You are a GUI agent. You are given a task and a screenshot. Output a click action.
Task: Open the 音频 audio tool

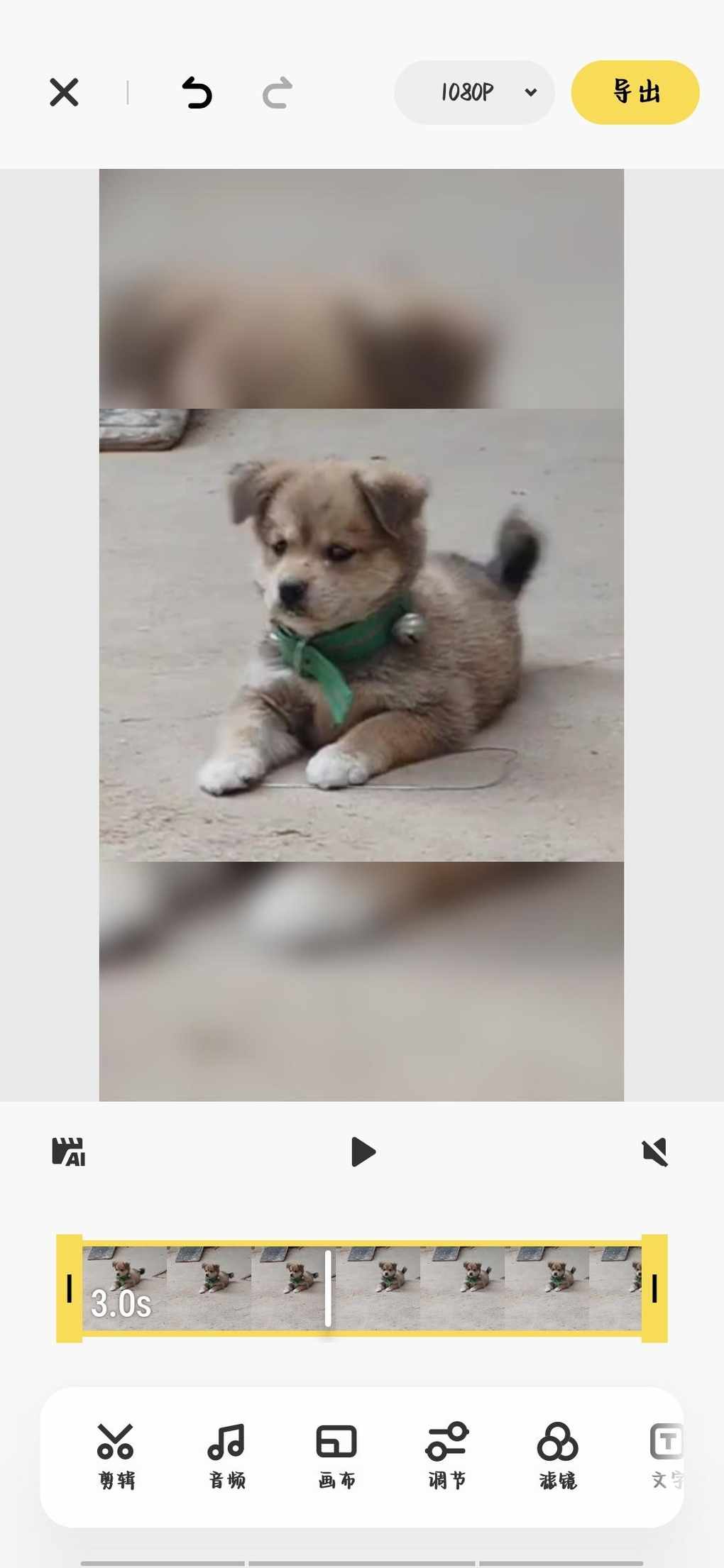pos(226,1456)
